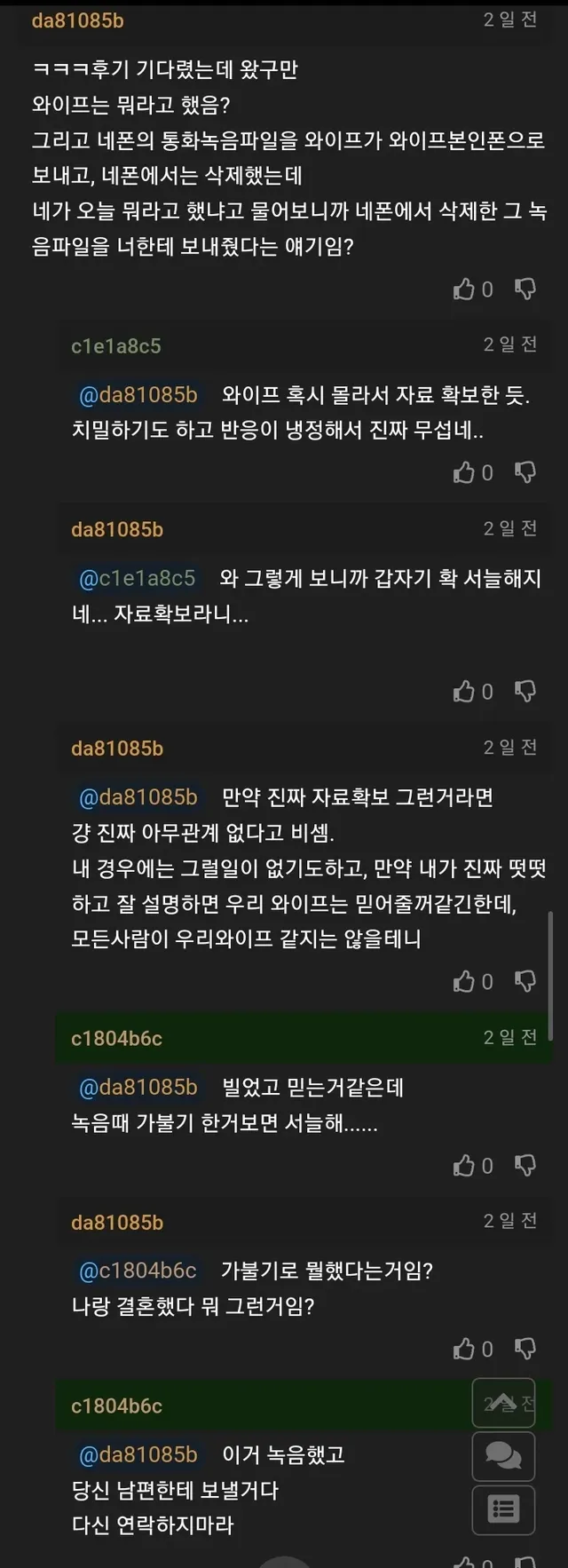Open the @c1e1a8c5 mention link
568x1568 pixels.
[138, 578]
